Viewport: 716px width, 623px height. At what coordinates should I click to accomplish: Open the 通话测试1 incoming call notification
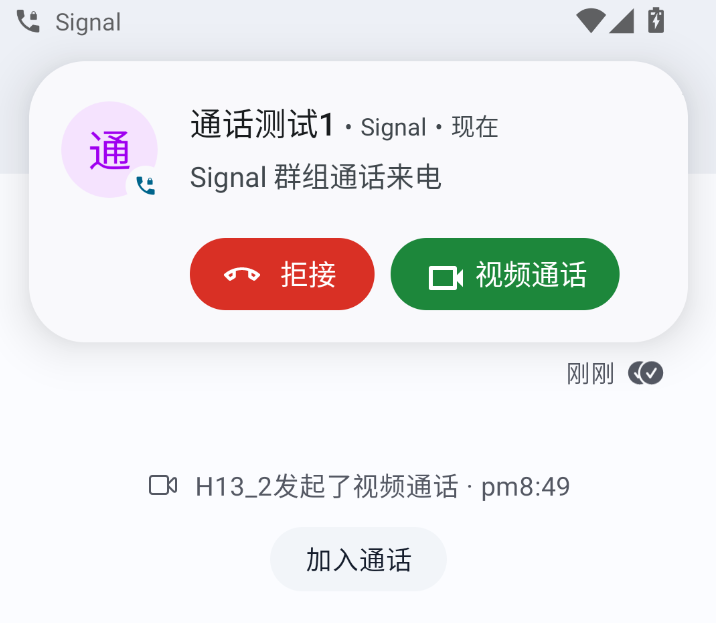tap(400, 155)
